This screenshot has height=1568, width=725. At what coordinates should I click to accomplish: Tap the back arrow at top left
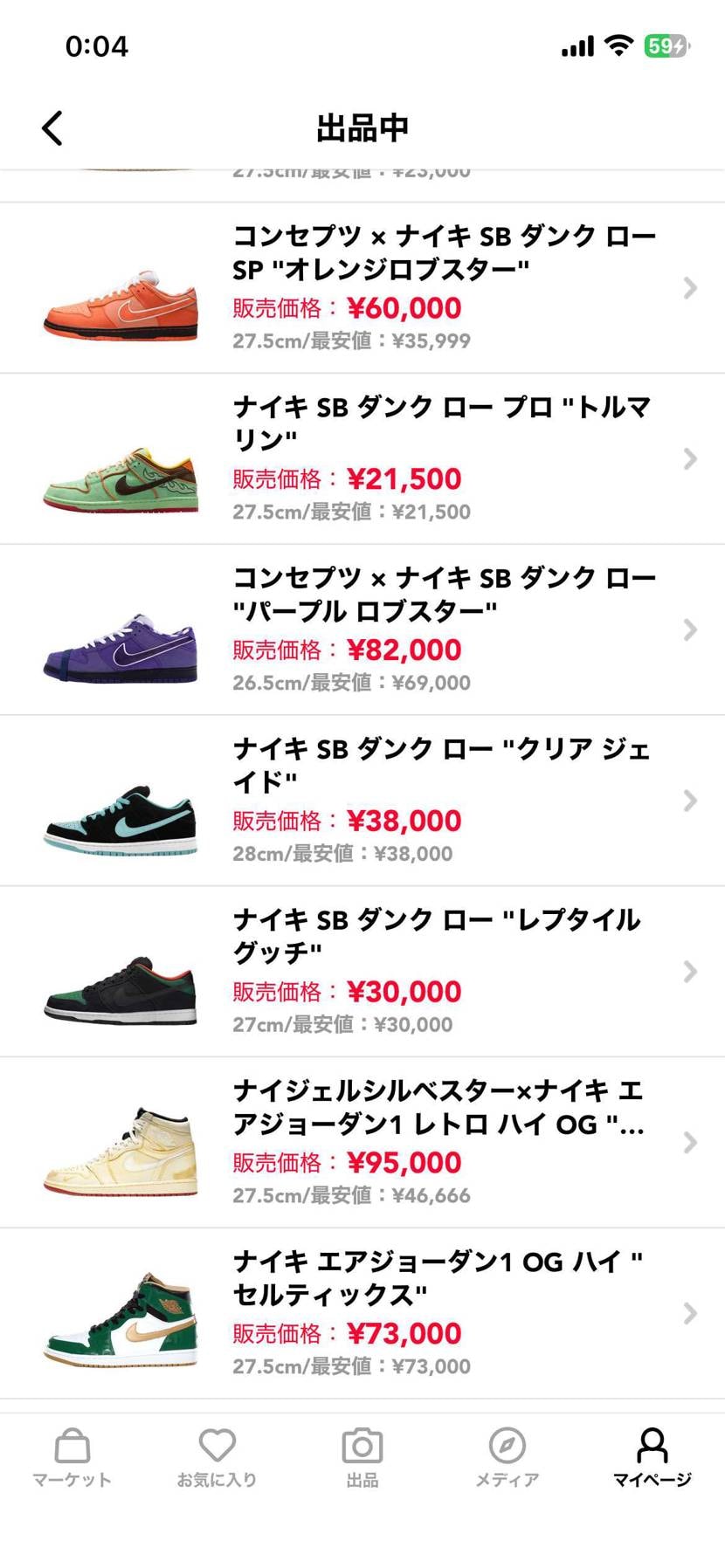(x=52, y=127)
